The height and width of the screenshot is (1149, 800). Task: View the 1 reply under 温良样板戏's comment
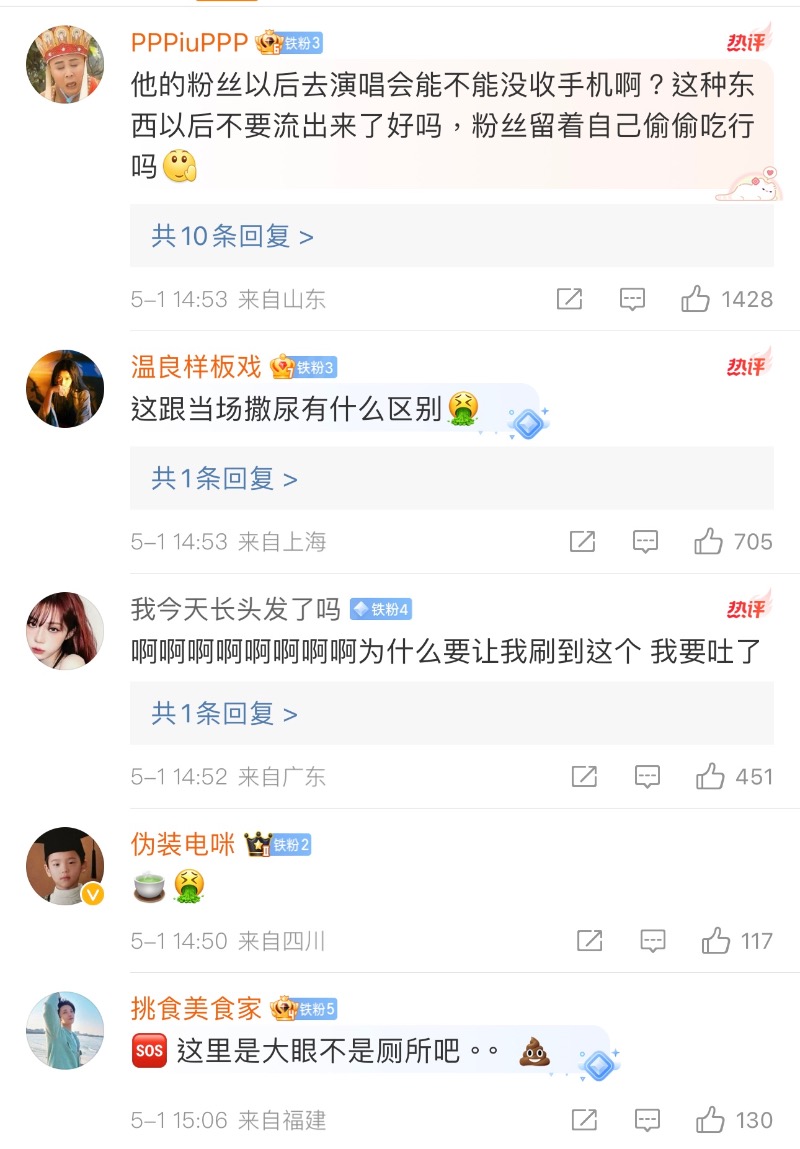[x=224, y=479]
